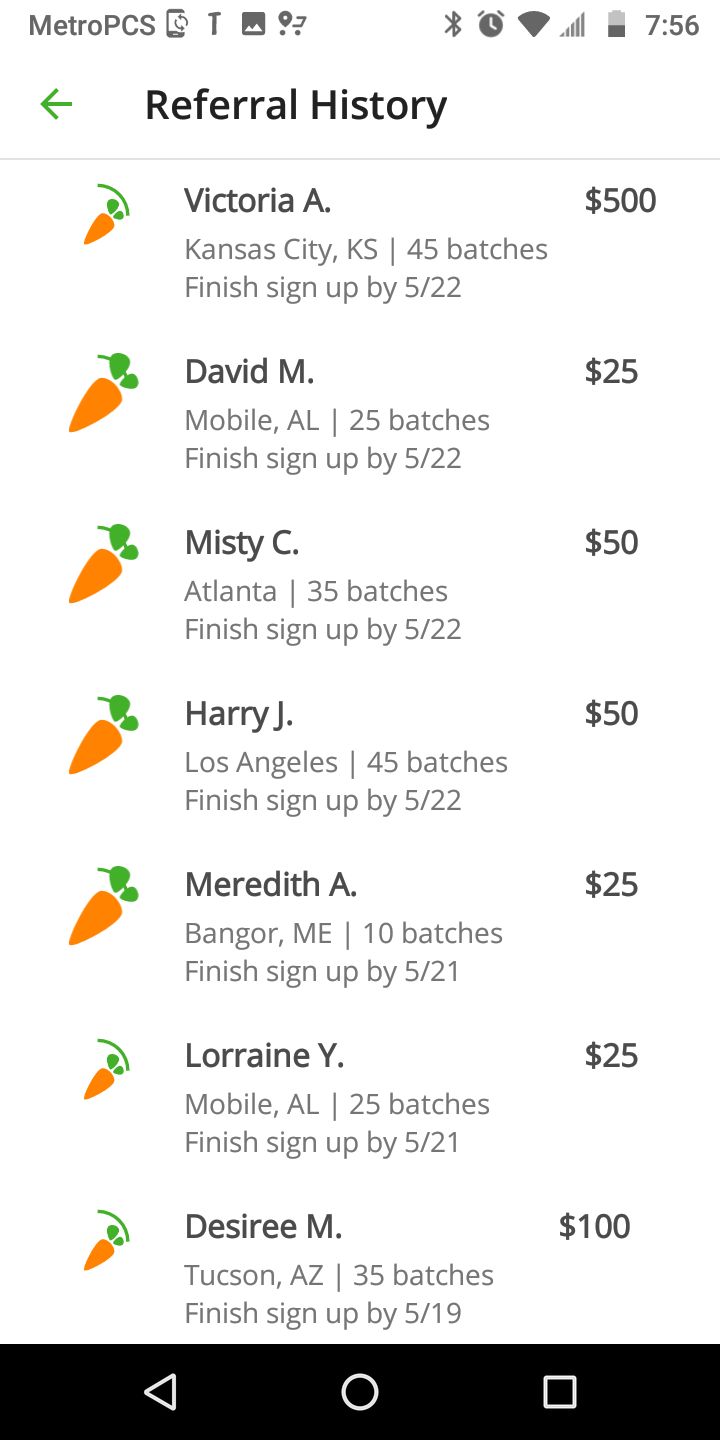Go back using the green arrow
Viewport: 720px width, 1440px height.
coord(56,104)
